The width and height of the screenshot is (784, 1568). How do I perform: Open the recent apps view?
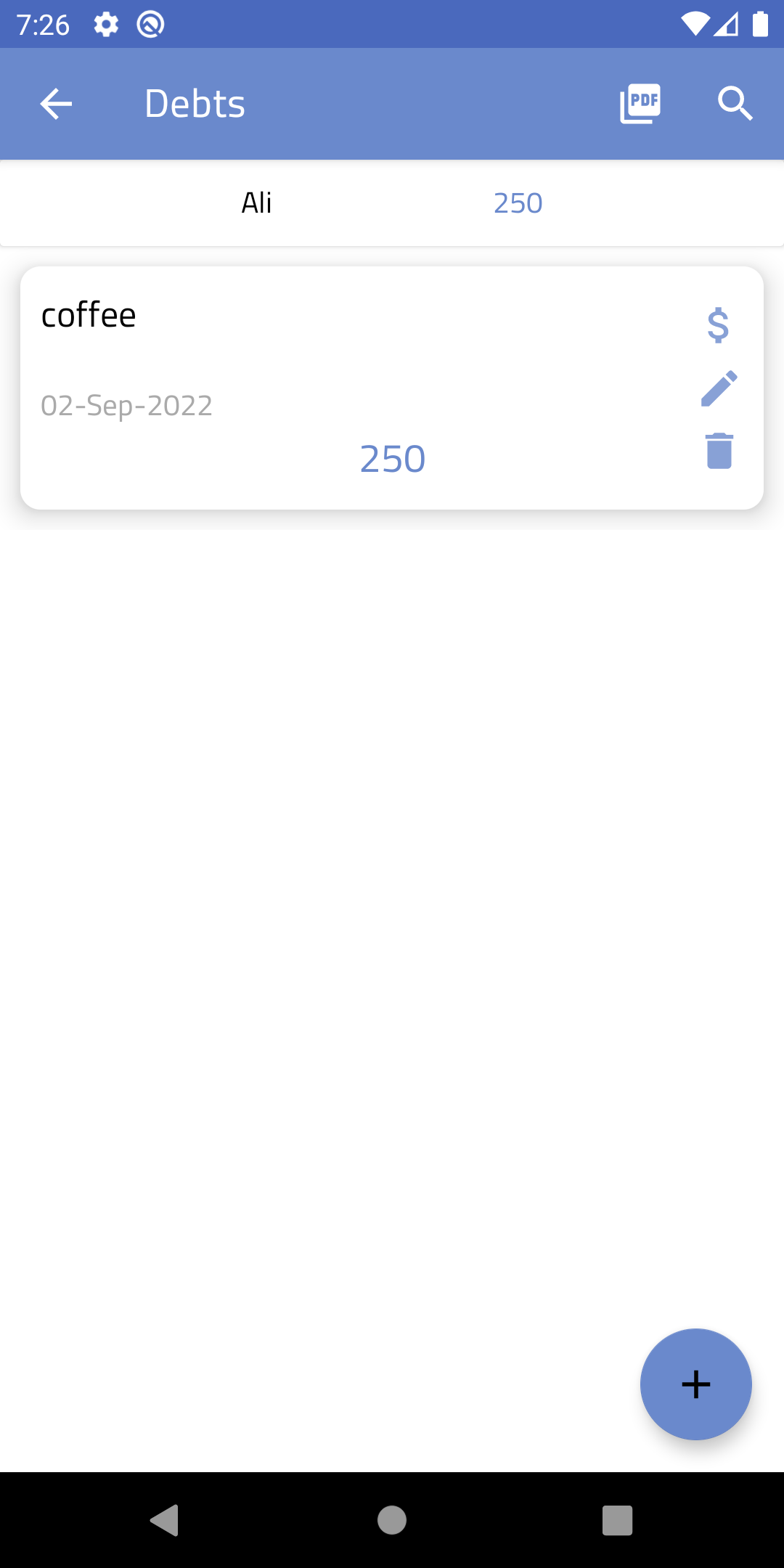[x=617, y=1519]
